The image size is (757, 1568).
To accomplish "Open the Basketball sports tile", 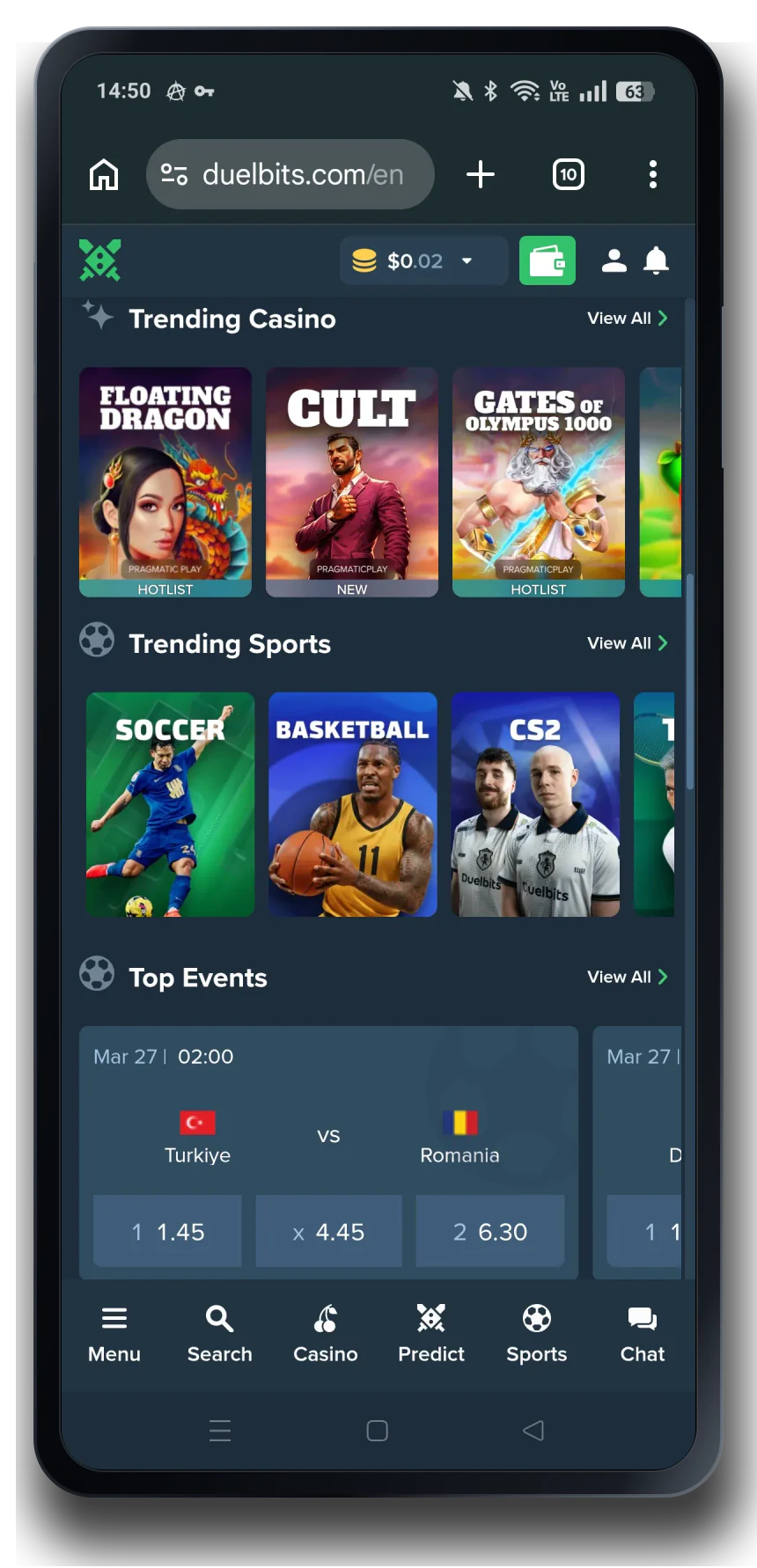I will [353, 804].
